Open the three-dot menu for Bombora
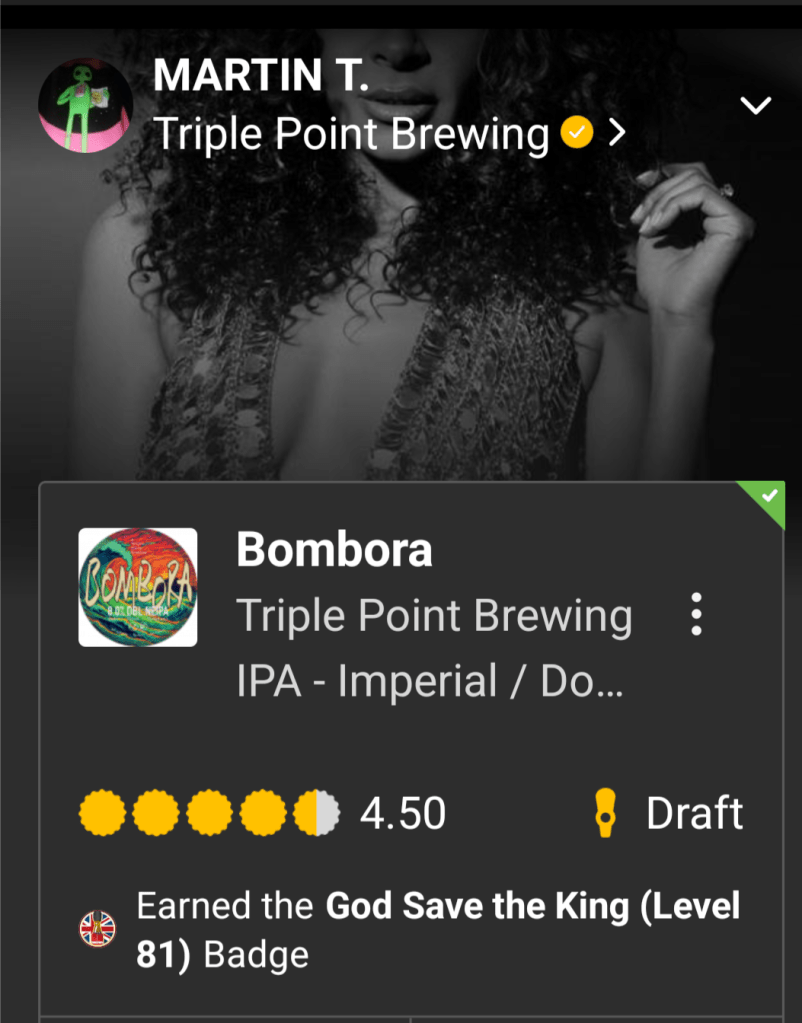 [697, 614]
